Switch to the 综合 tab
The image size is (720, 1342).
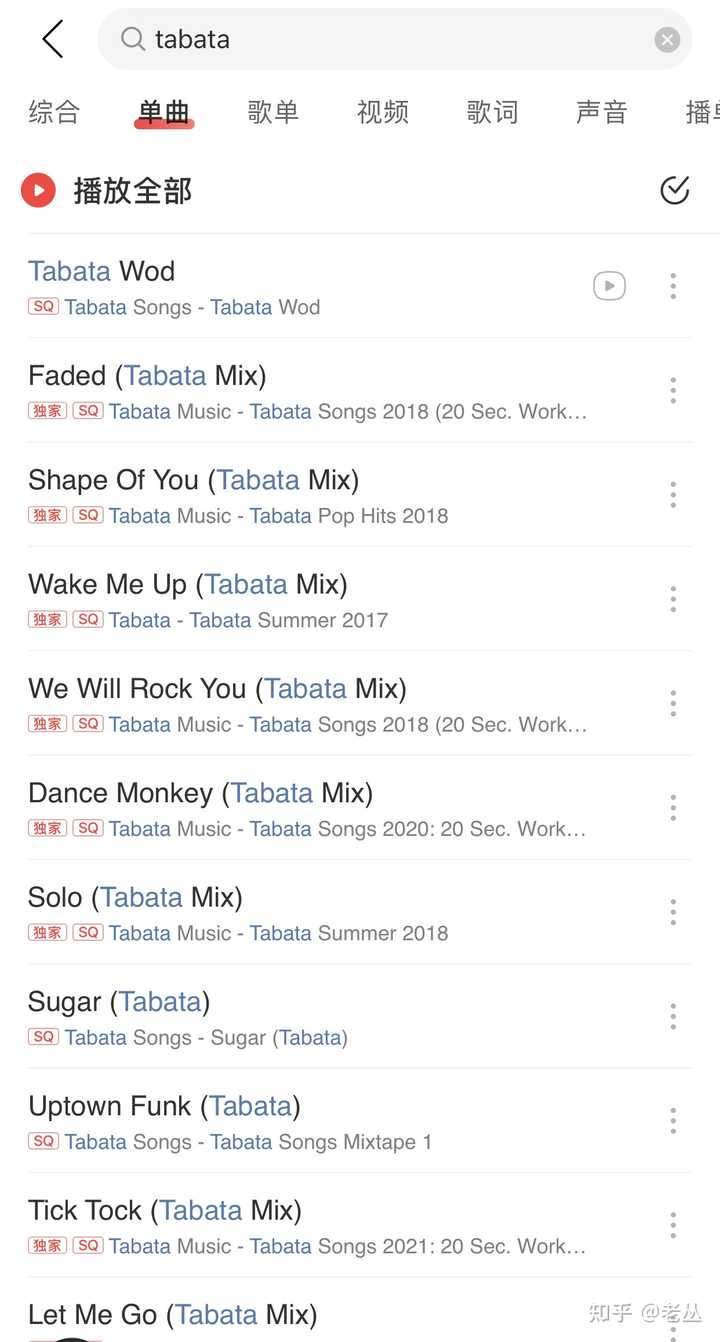[x=54, y=112]
